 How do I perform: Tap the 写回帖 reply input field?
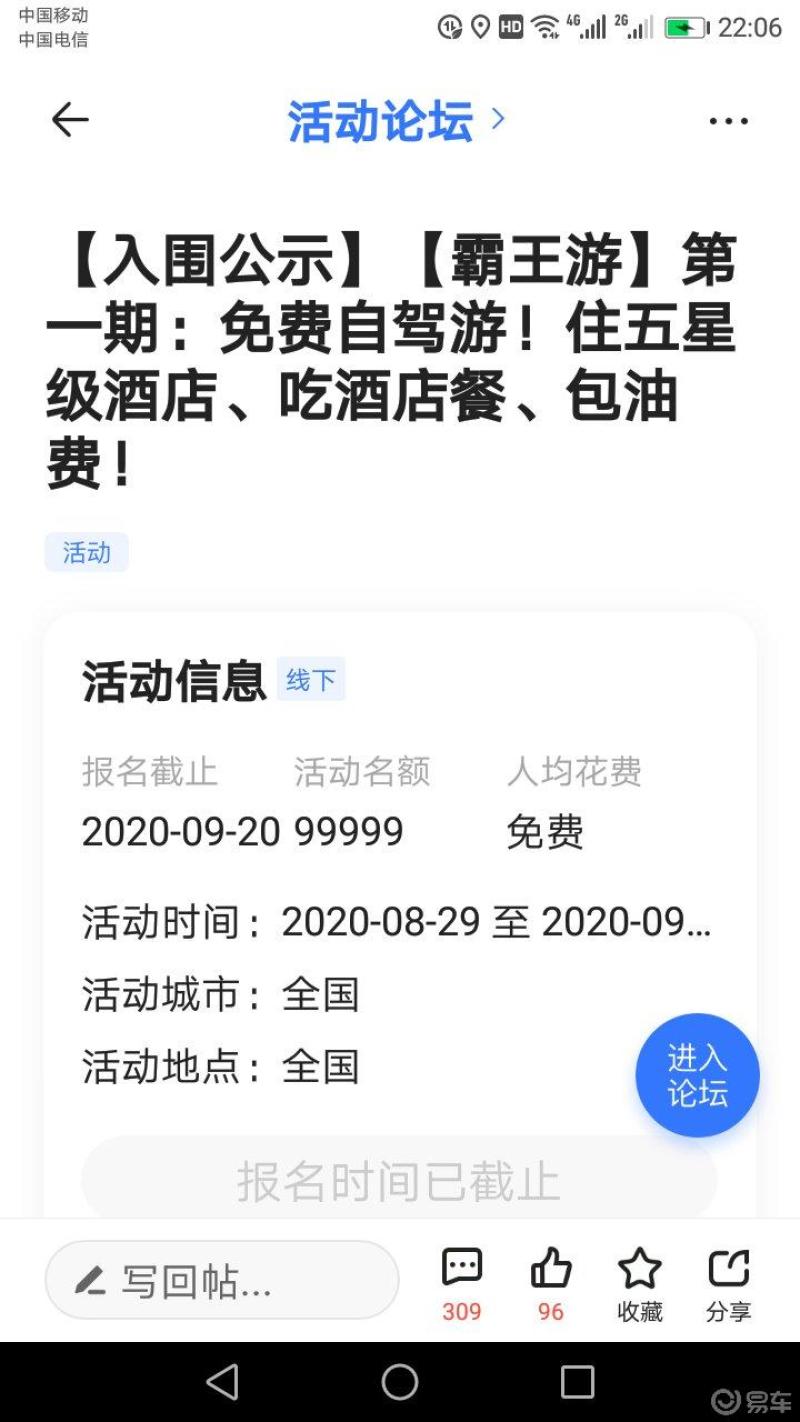coord(222,1280)
